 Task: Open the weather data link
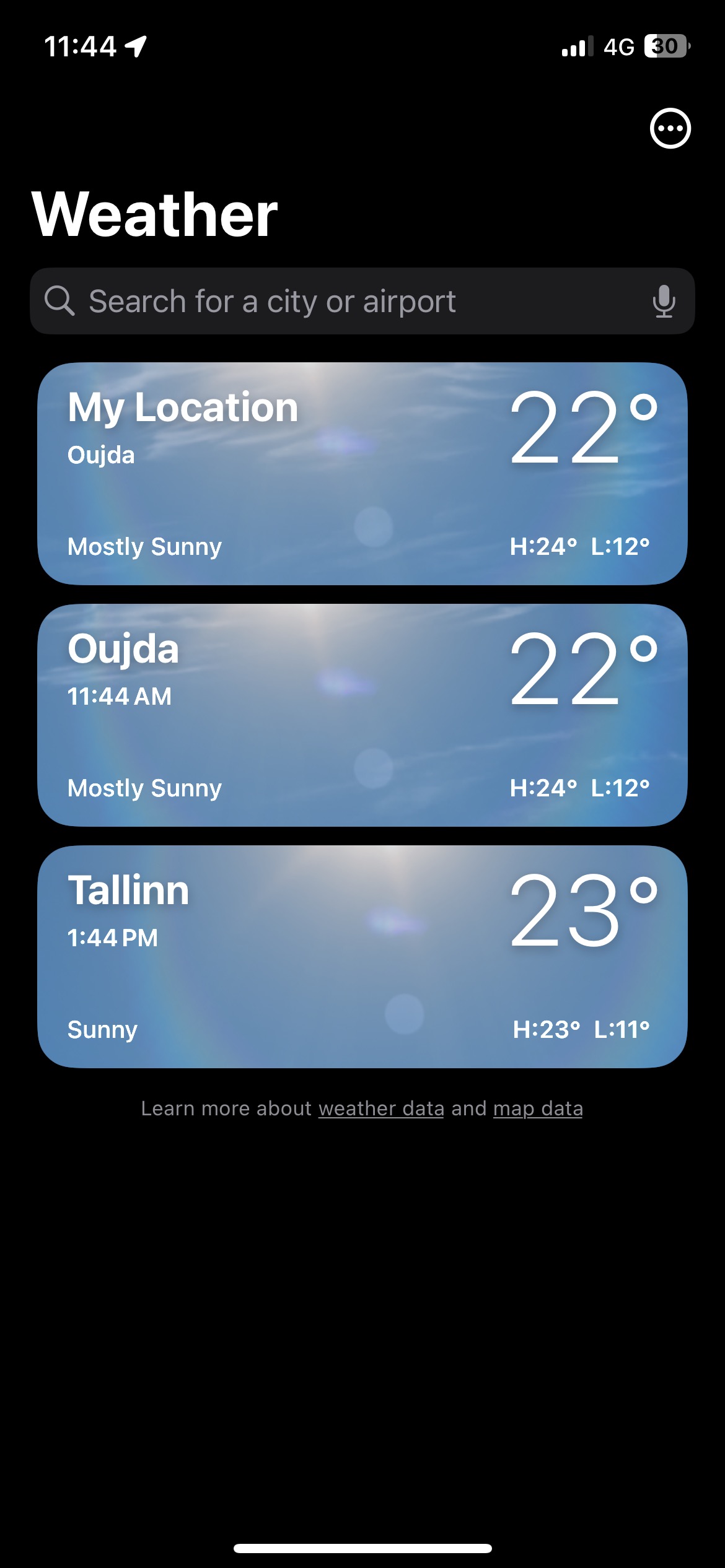pyautogui.click(x=381, y=1108)
